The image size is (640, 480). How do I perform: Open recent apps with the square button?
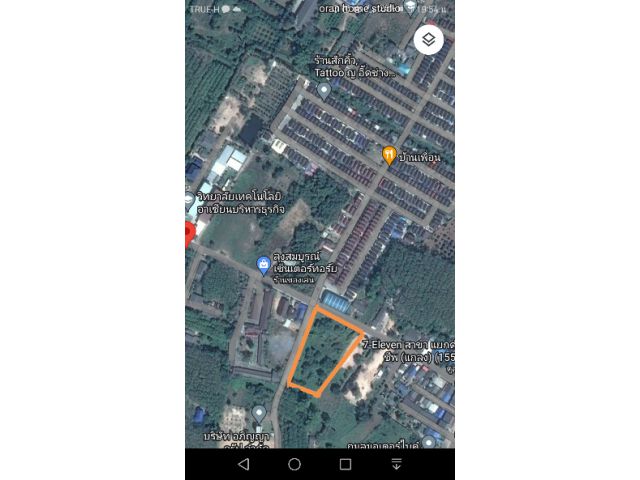coord(345,464)
